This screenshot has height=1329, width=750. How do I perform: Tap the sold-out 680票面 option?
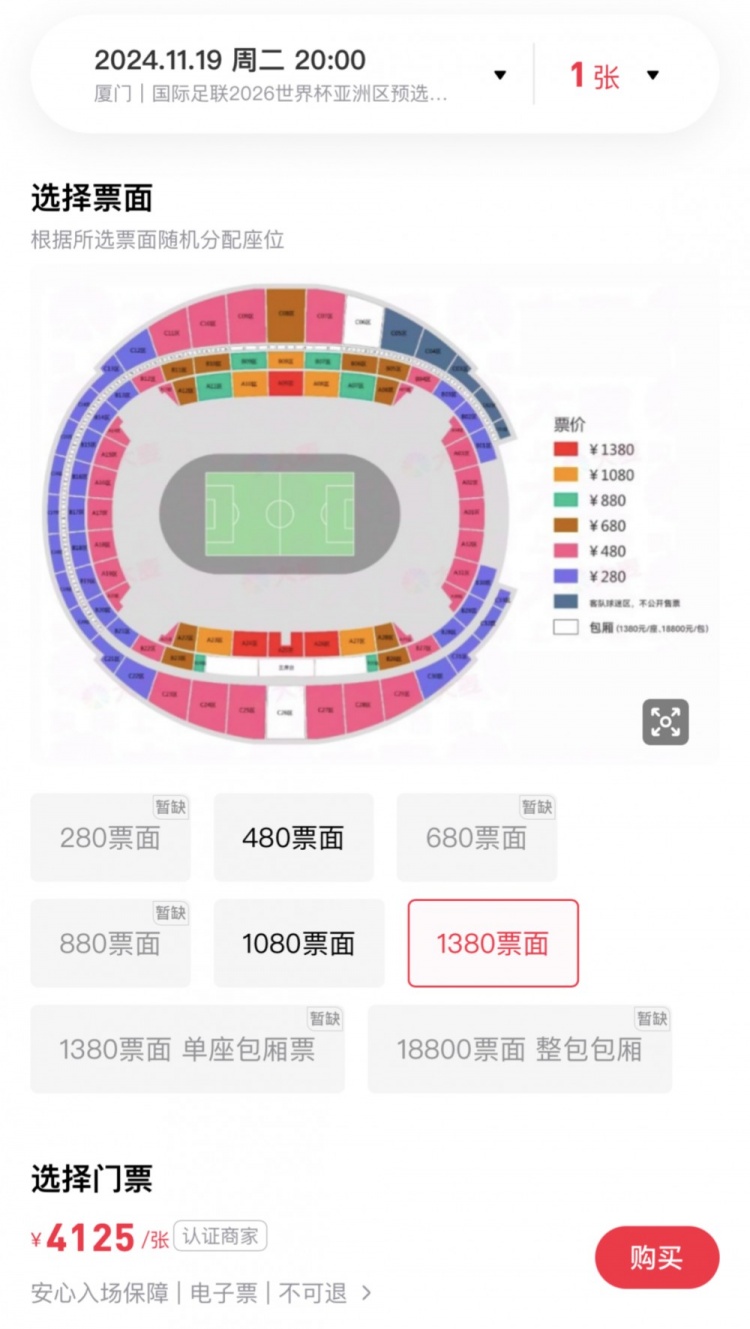[476, 838]
